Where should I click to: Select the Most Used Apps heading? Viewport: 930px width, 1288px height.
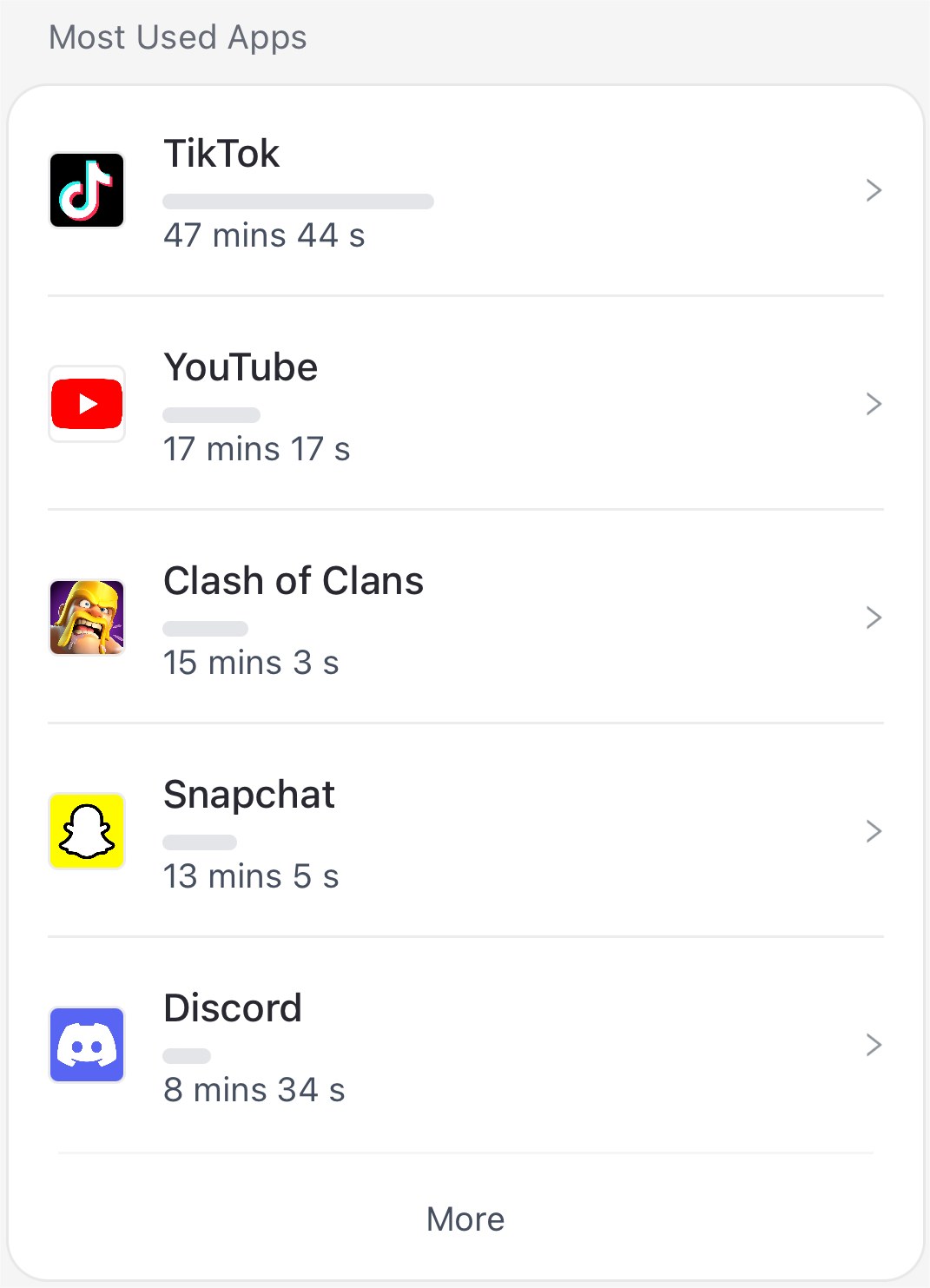click(177, 36)
